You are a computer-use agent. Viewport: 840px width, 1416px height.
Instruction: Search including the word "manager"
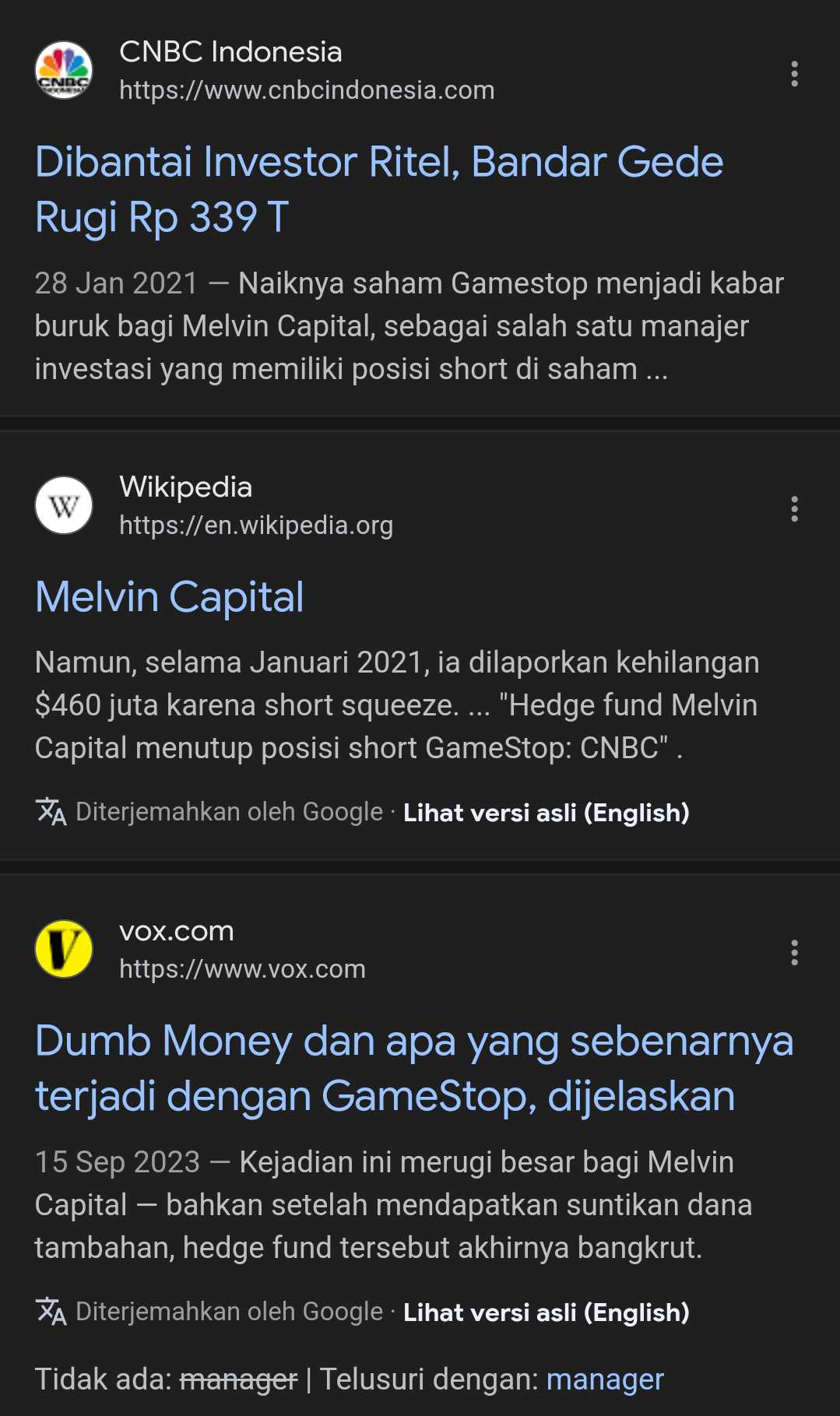click(x=605, y=1379)
